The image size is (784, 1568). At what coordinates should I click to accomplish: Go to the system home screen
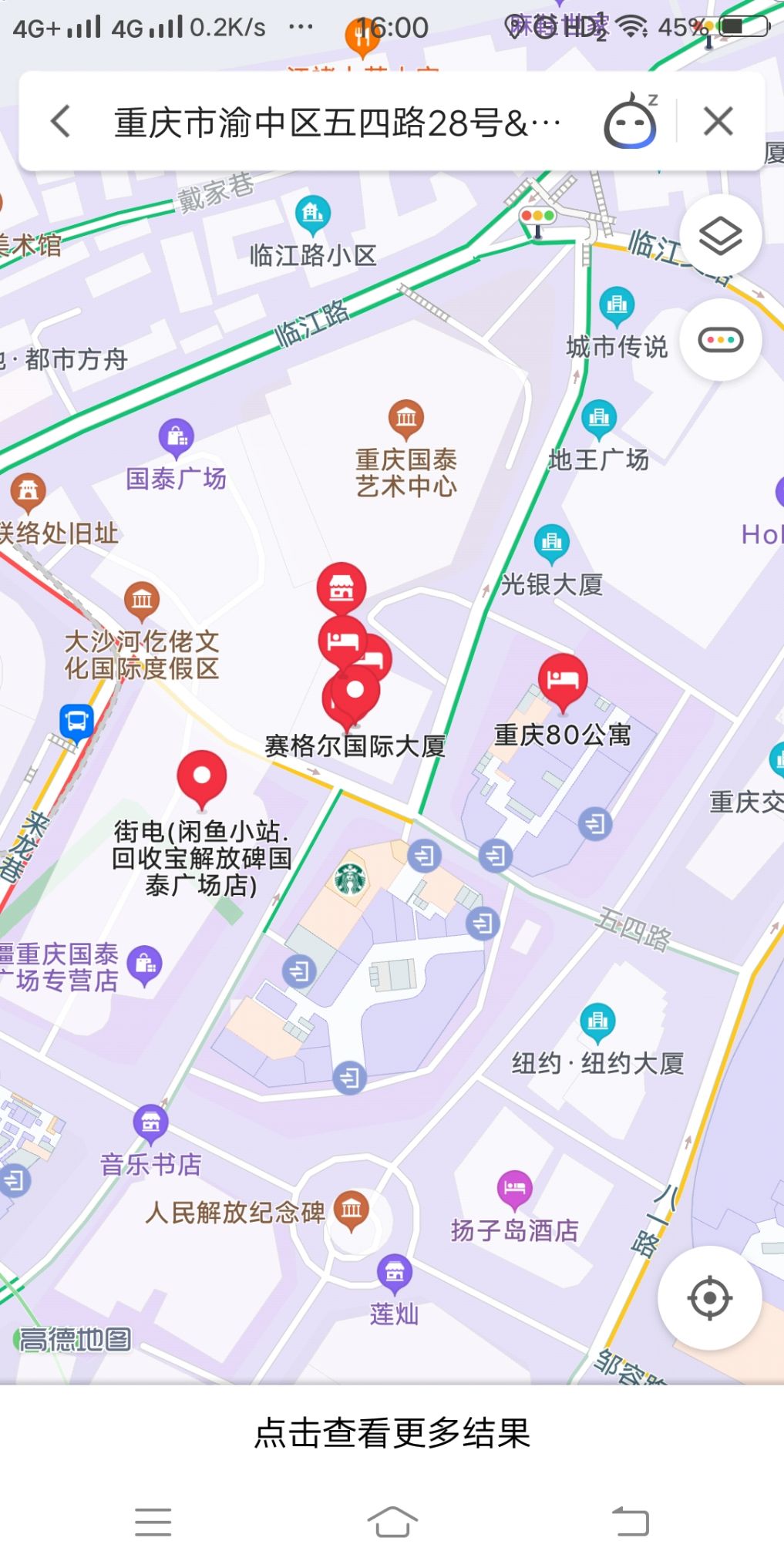392,1522
